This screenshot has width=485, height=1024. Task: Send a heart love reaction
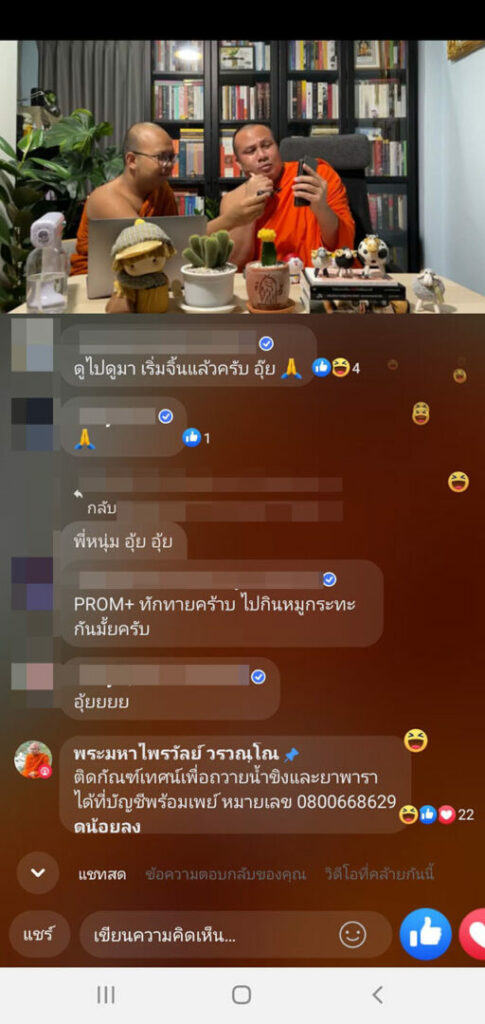[x=473, y=935]
